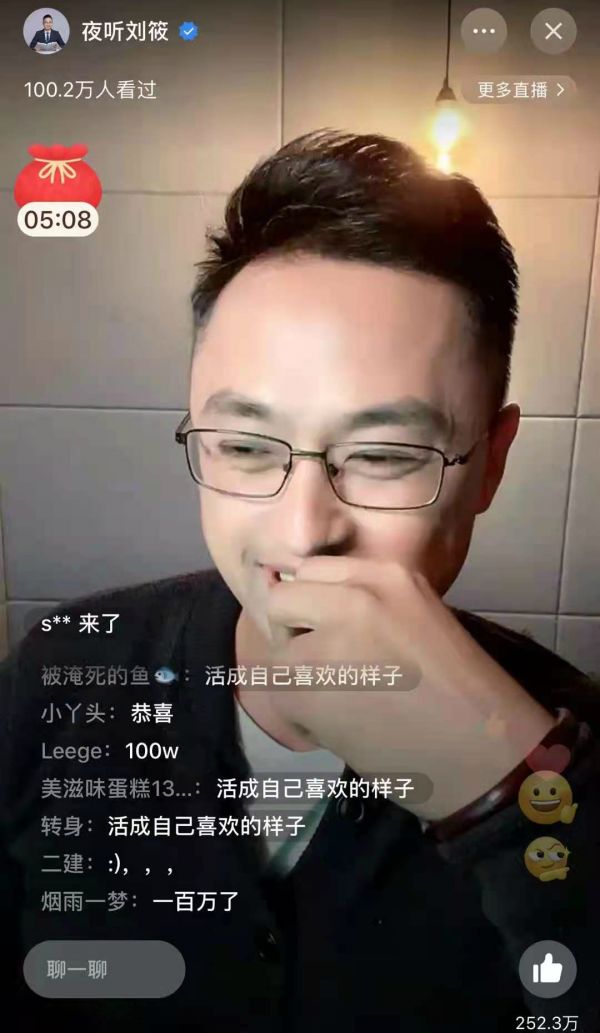600x1033 pixels.
Task: Open 更多直播 for more live streams
Action: 520,90
